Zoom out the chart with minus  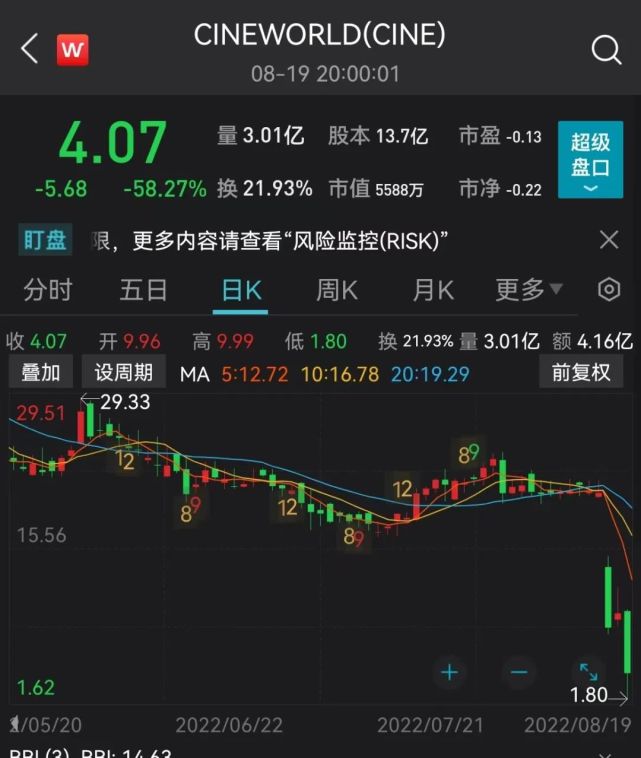[518, 672]
